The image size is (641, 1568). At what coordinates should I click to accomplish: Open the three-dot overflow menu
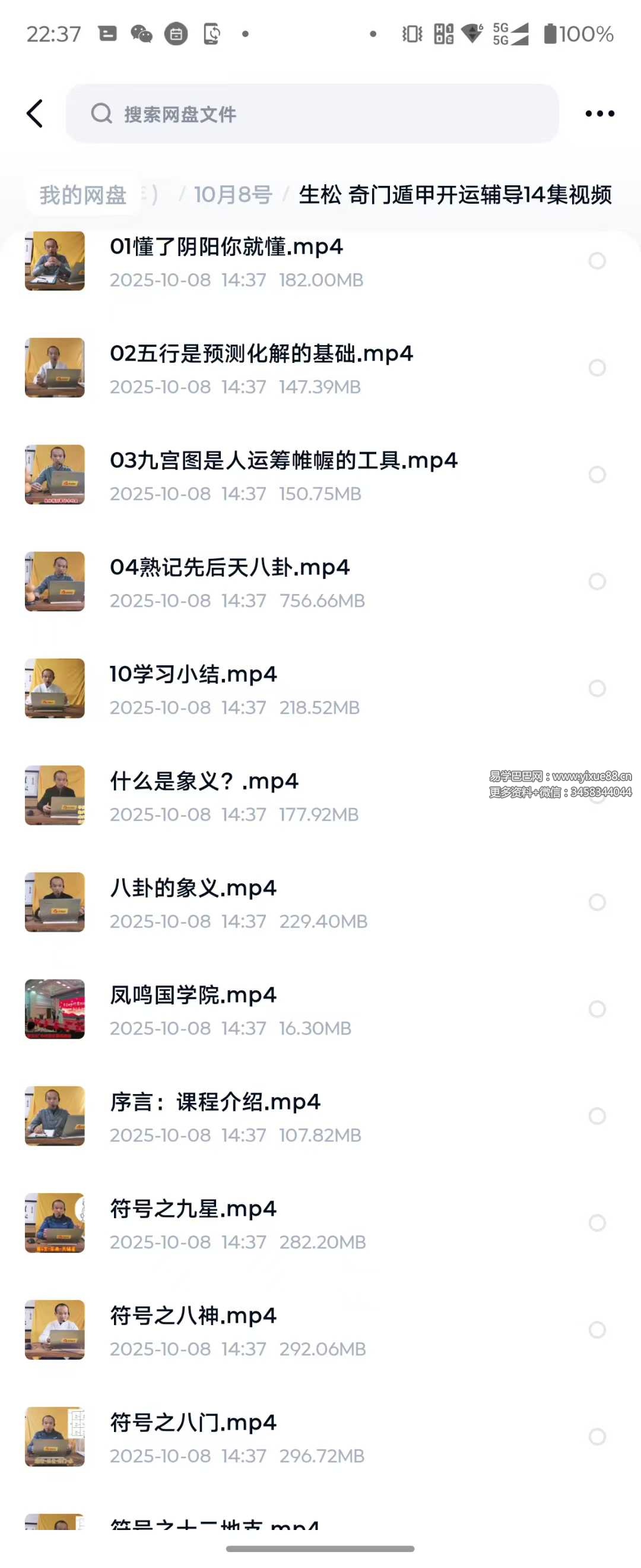pos(599,114)
